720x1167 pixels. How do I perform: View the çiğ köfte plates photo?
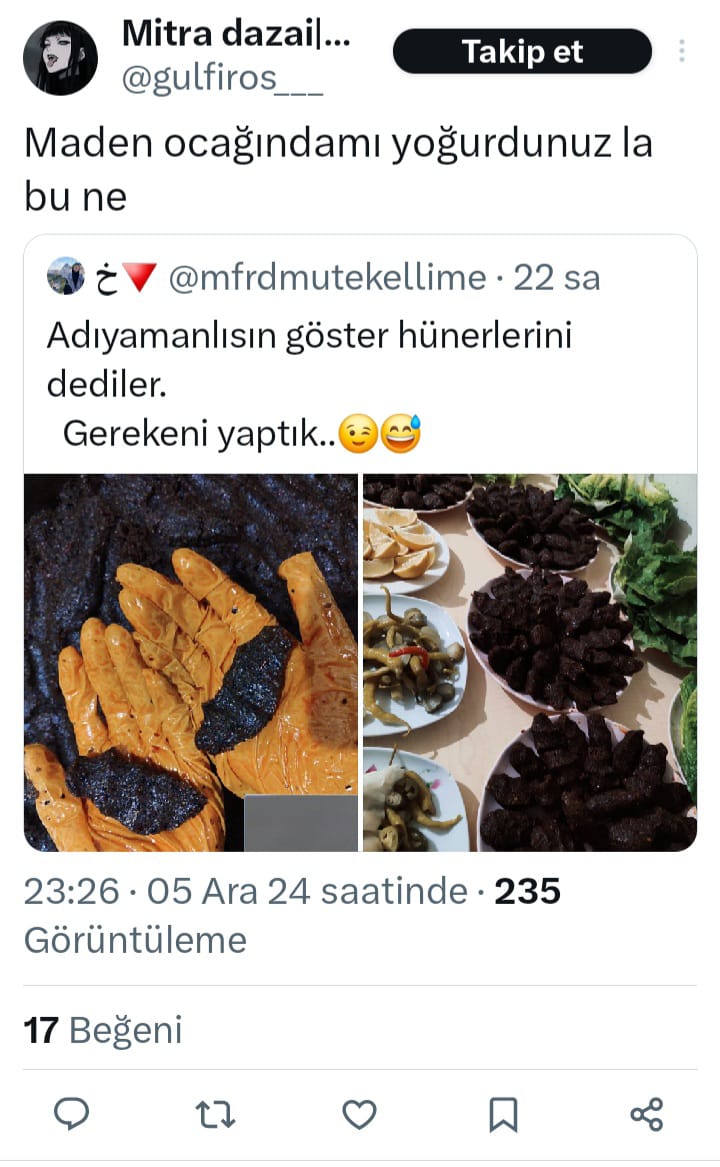[530, 662]
